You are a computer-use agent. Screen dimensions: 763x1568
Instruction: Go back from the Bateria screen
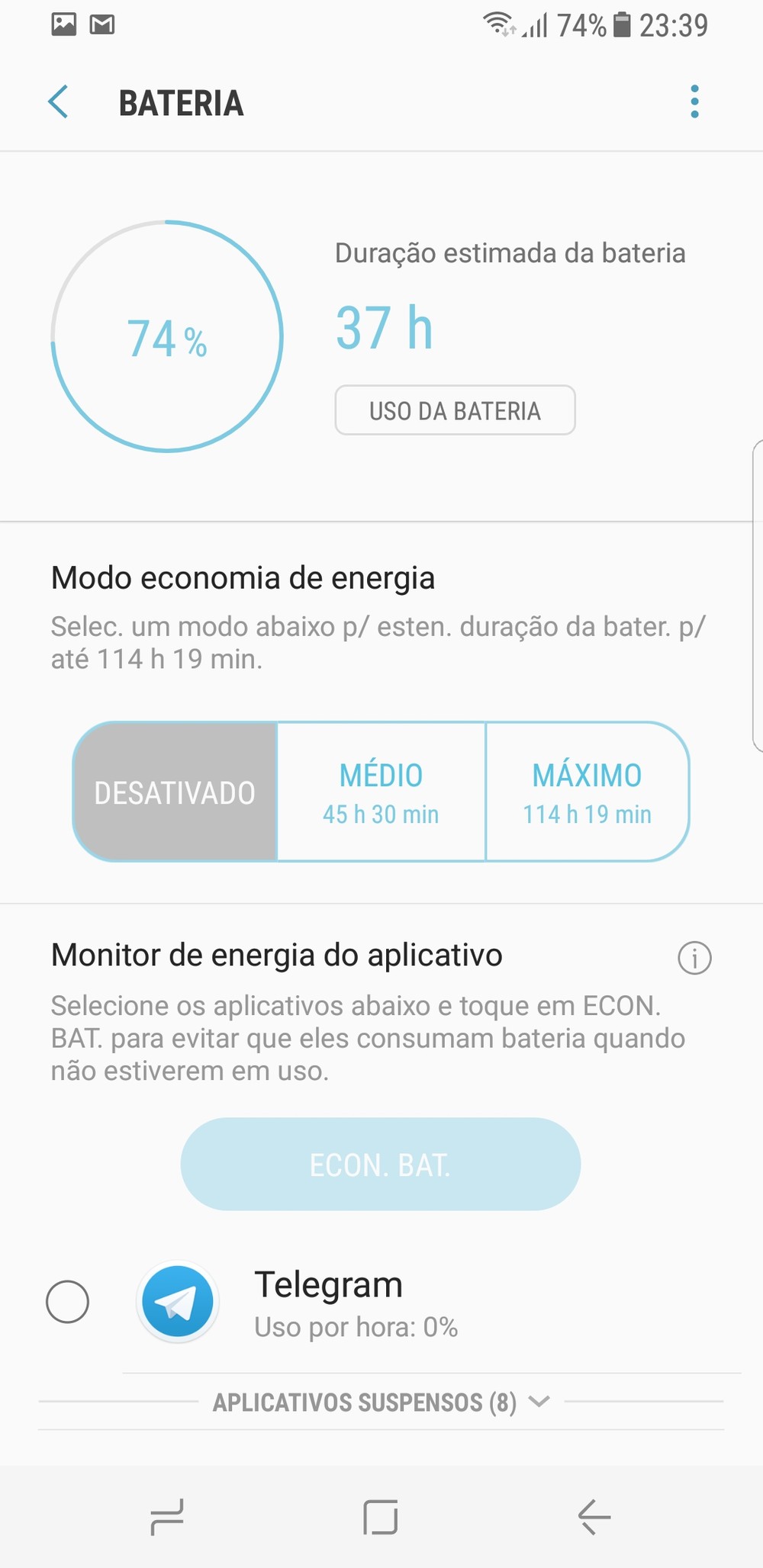coord(58,102)
